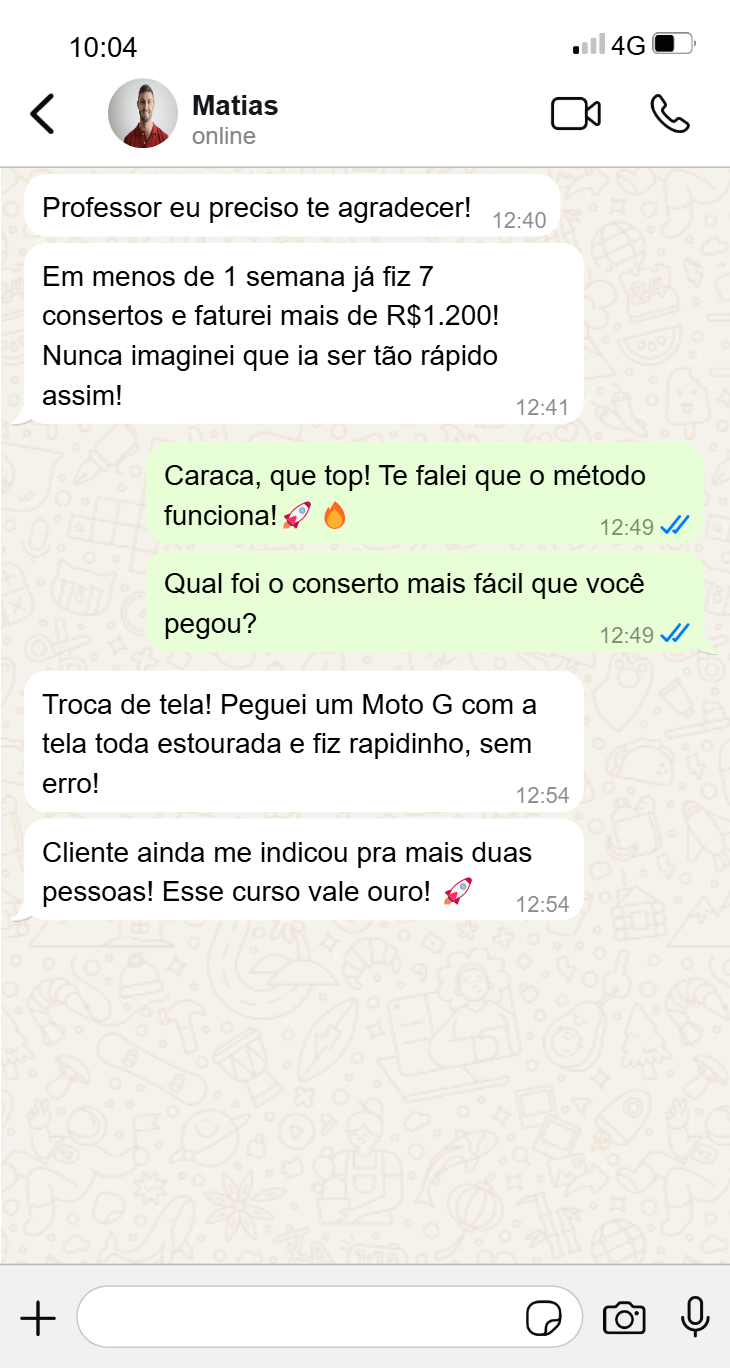Go back to the chat list
This screenshot has width=730, height=1368.
point(42,114)
